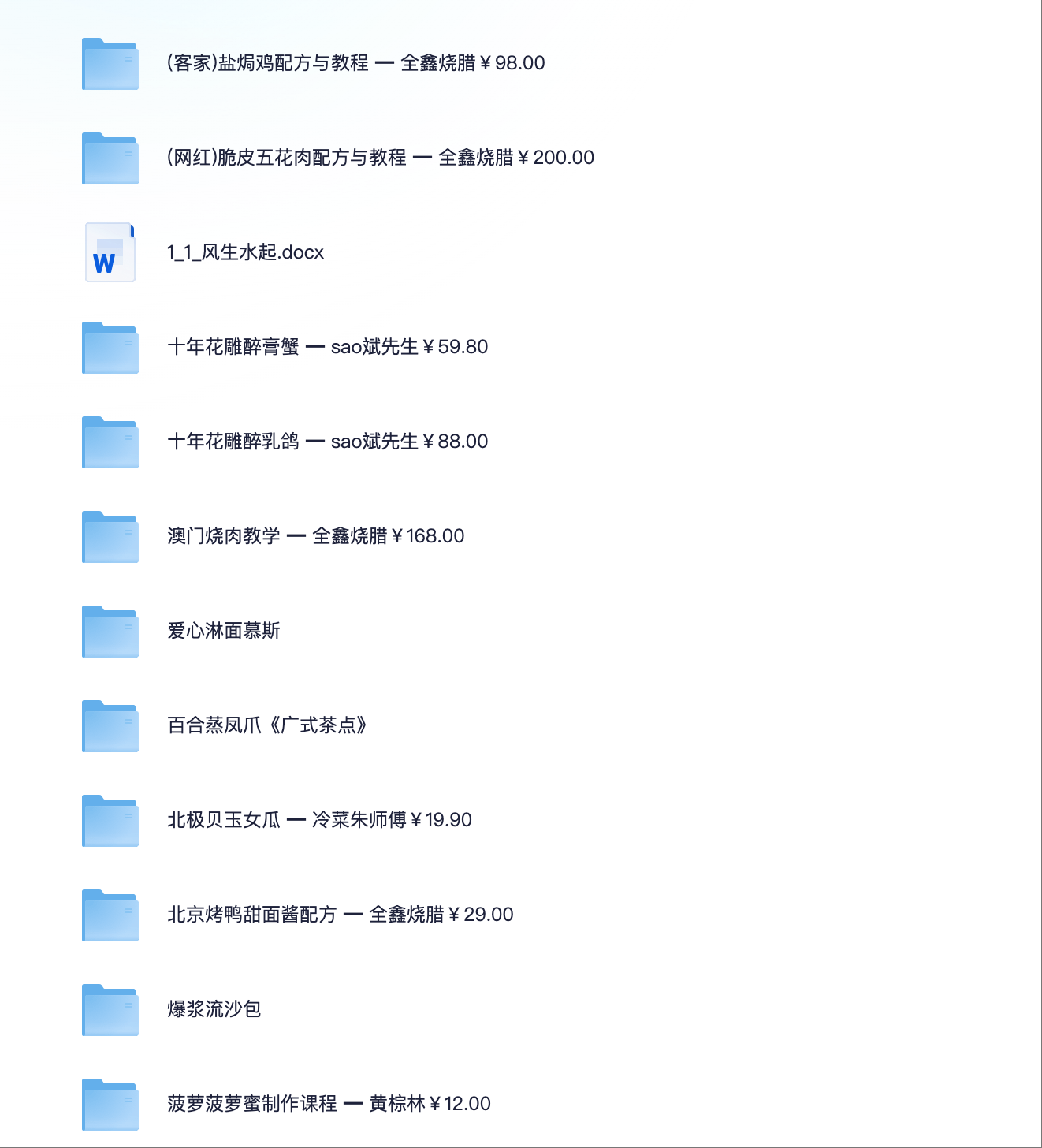1042x1148 pixels.
Task: Open the 十年花雕醉膏蟹 folder
Action: click(327, 347)
